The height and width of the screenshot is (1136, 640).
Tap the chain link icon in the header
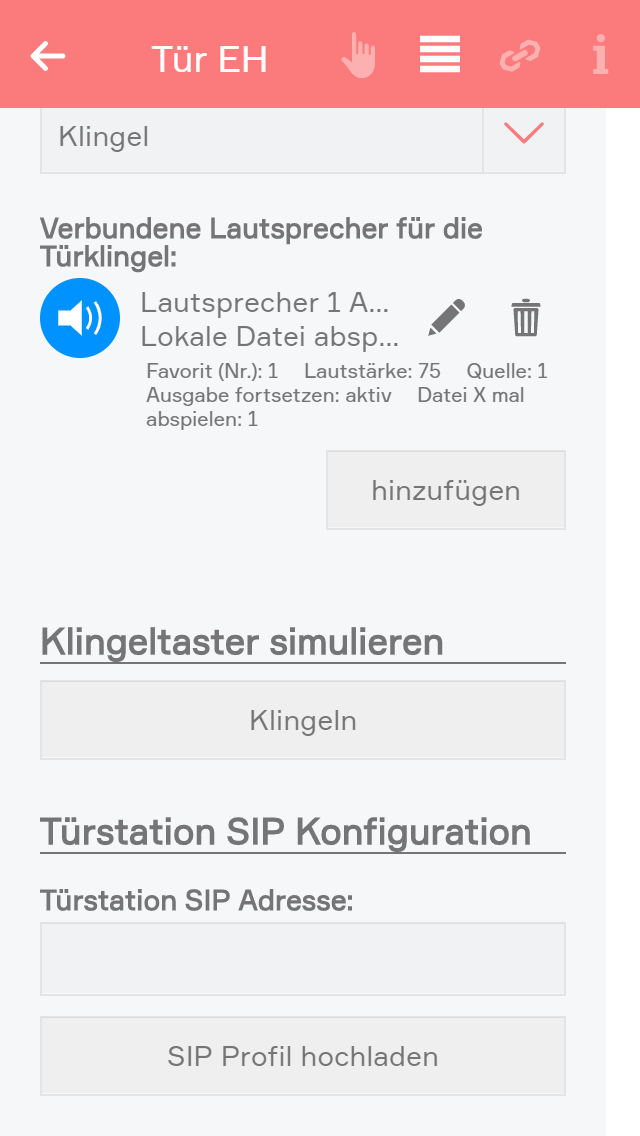pos(520,57)
